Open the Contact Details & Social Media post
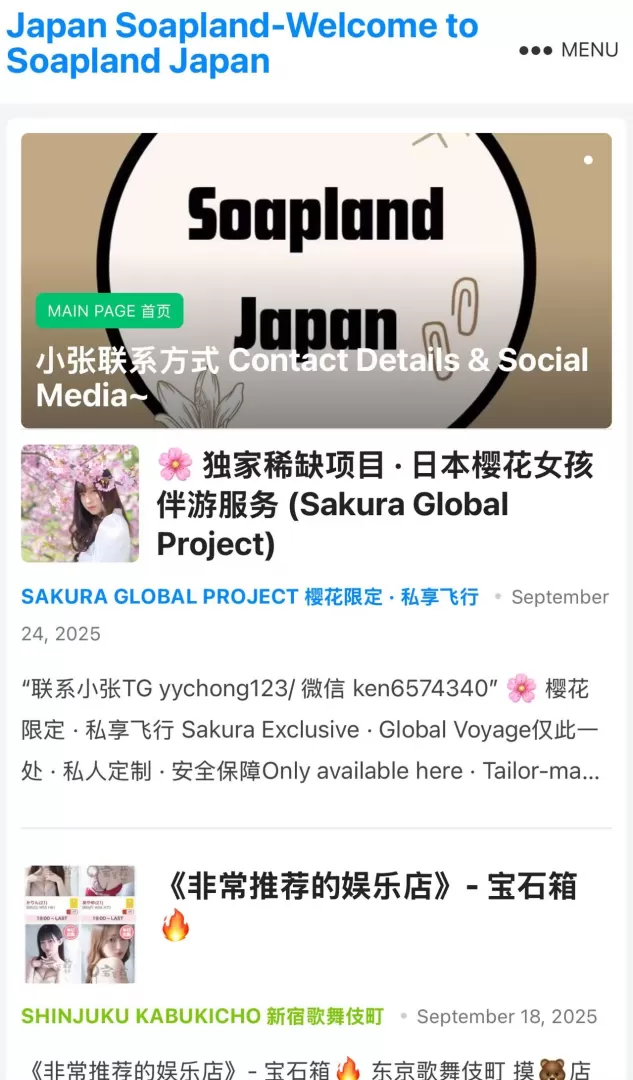 [x=312, y=377]
